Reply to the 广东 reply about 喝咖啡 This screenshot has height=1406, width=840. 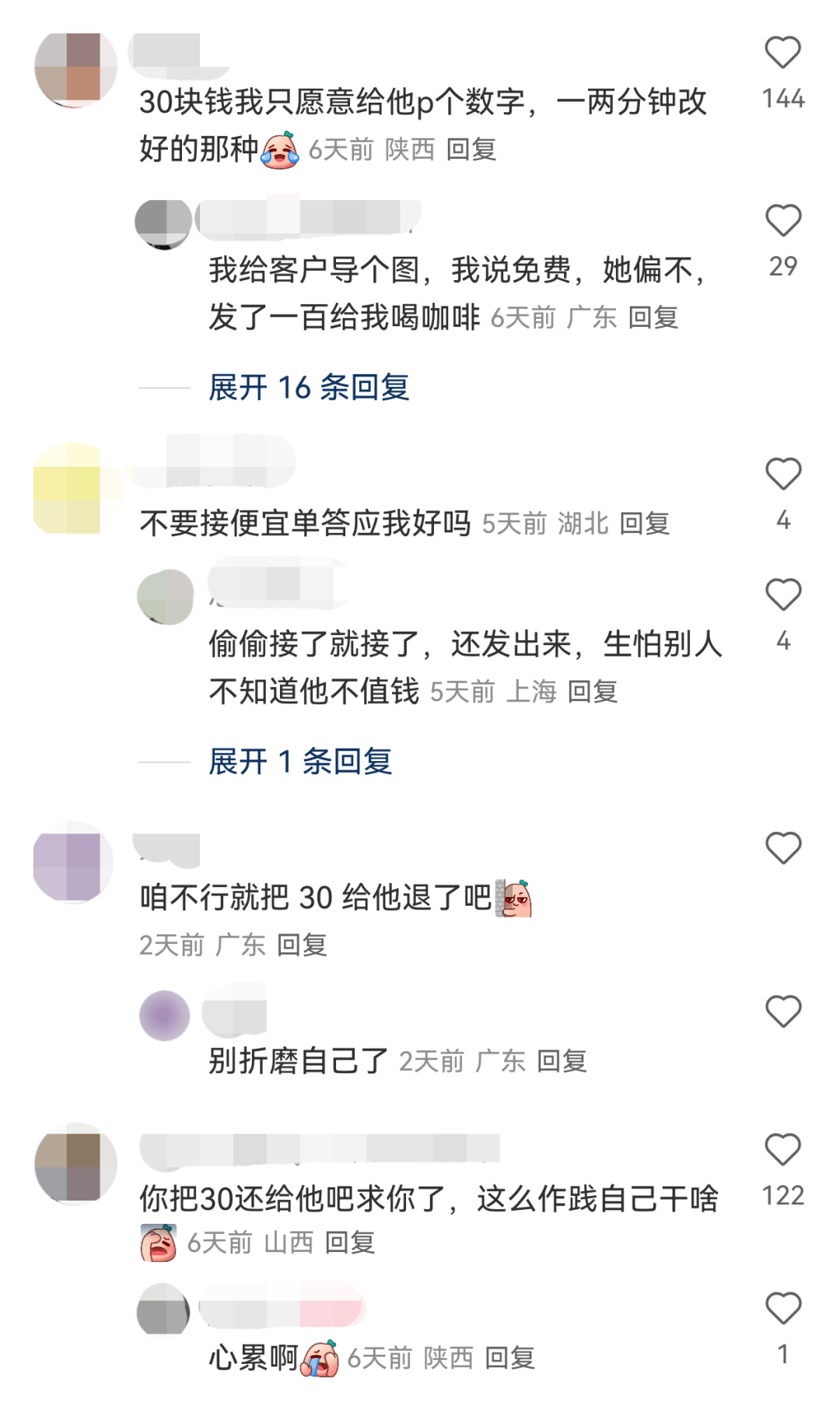point(653,317)
